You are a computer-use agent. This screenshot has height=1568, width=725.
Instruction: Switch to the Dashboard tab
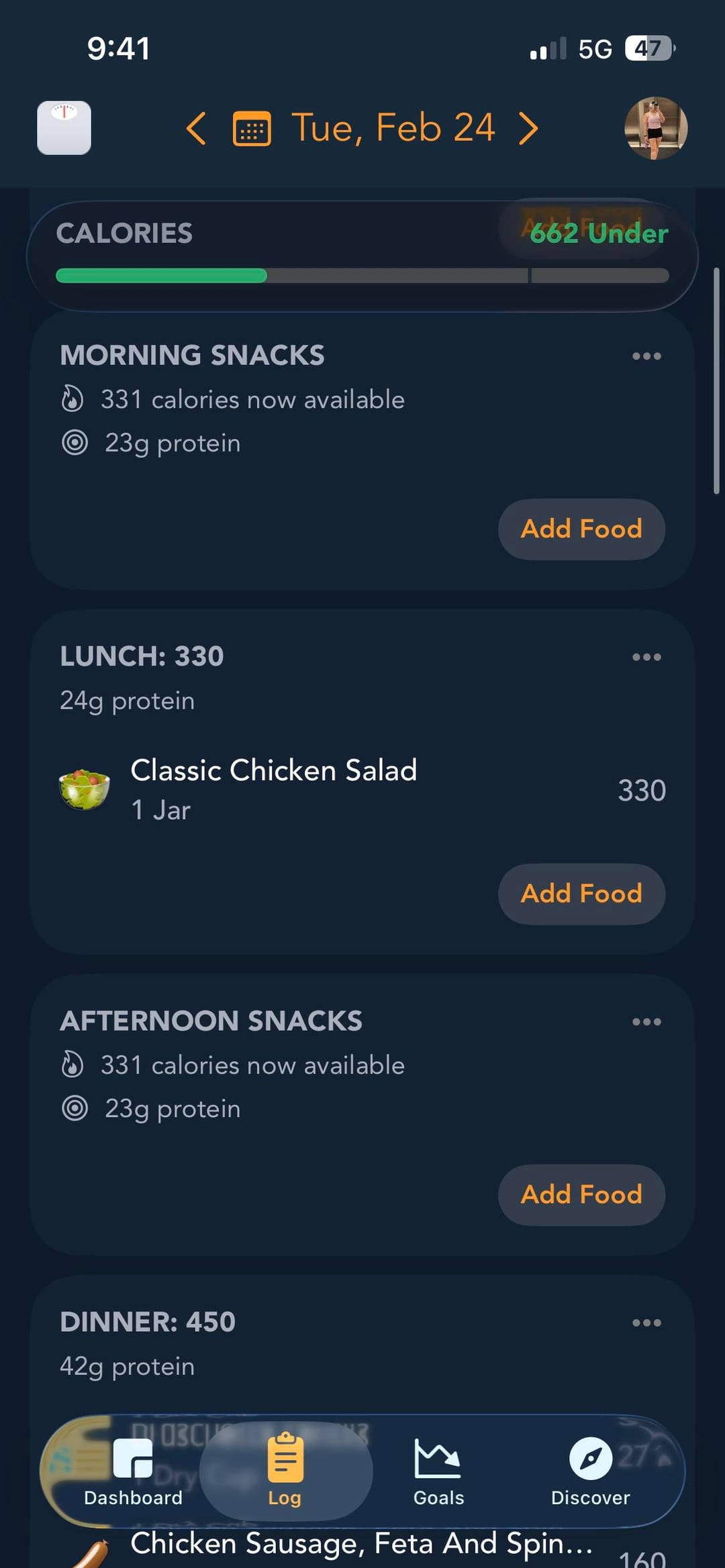pyautogui.click(x=133, y=1471)
